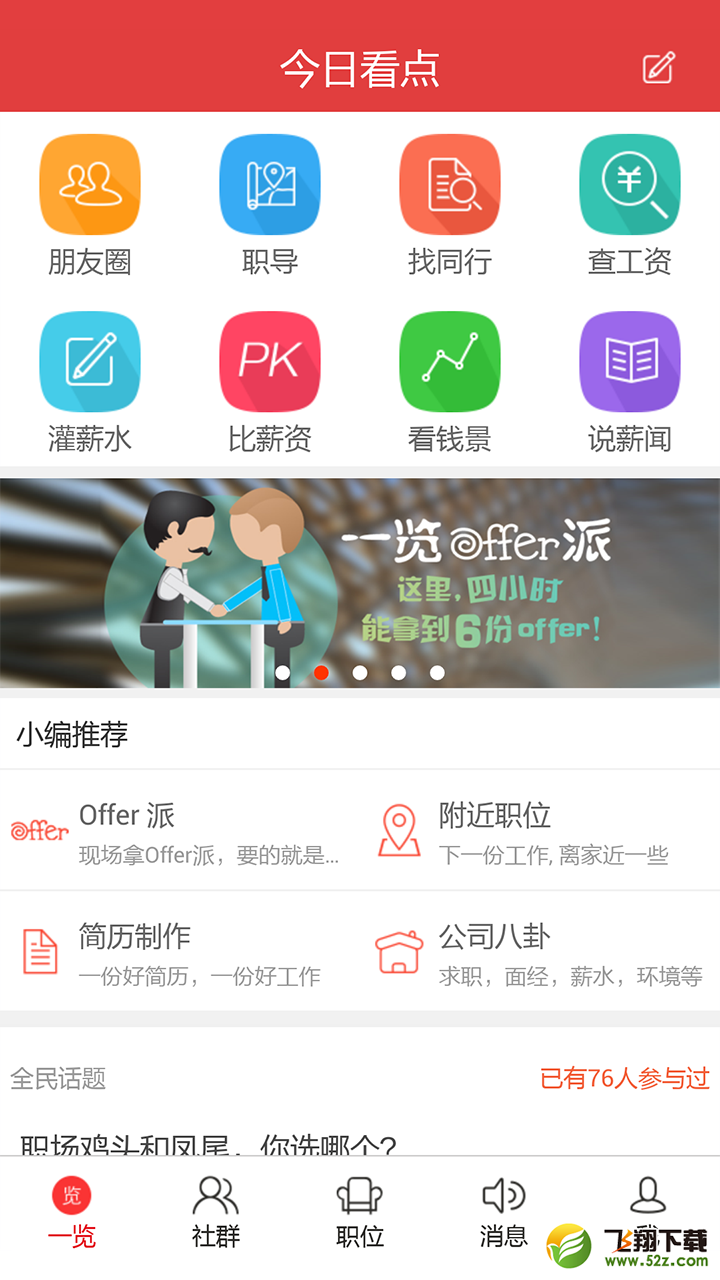Switch to the 社群 tab
The height and width of the screenshot is (1280, 720).
coord(216,1213)
